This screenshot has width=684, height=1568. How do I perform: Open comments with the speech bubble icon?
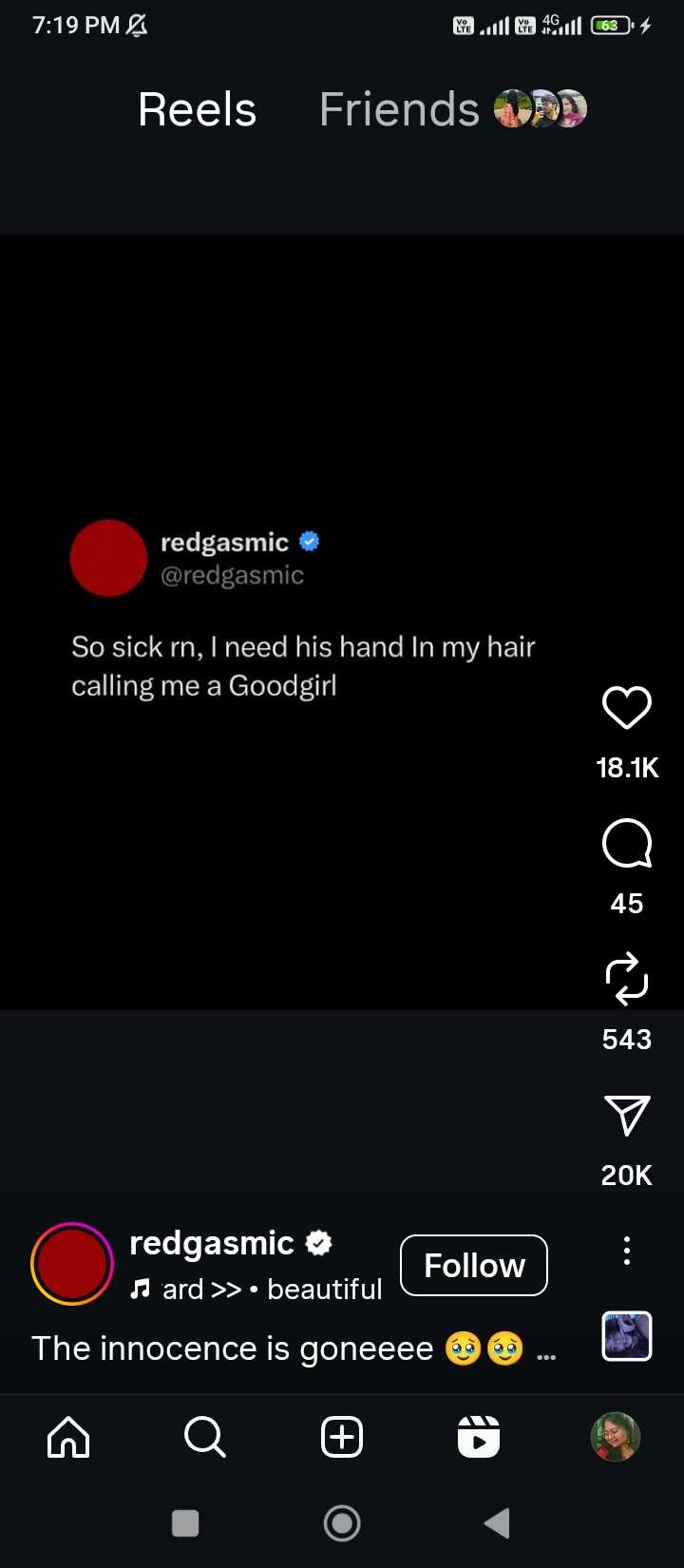(626, 843)
